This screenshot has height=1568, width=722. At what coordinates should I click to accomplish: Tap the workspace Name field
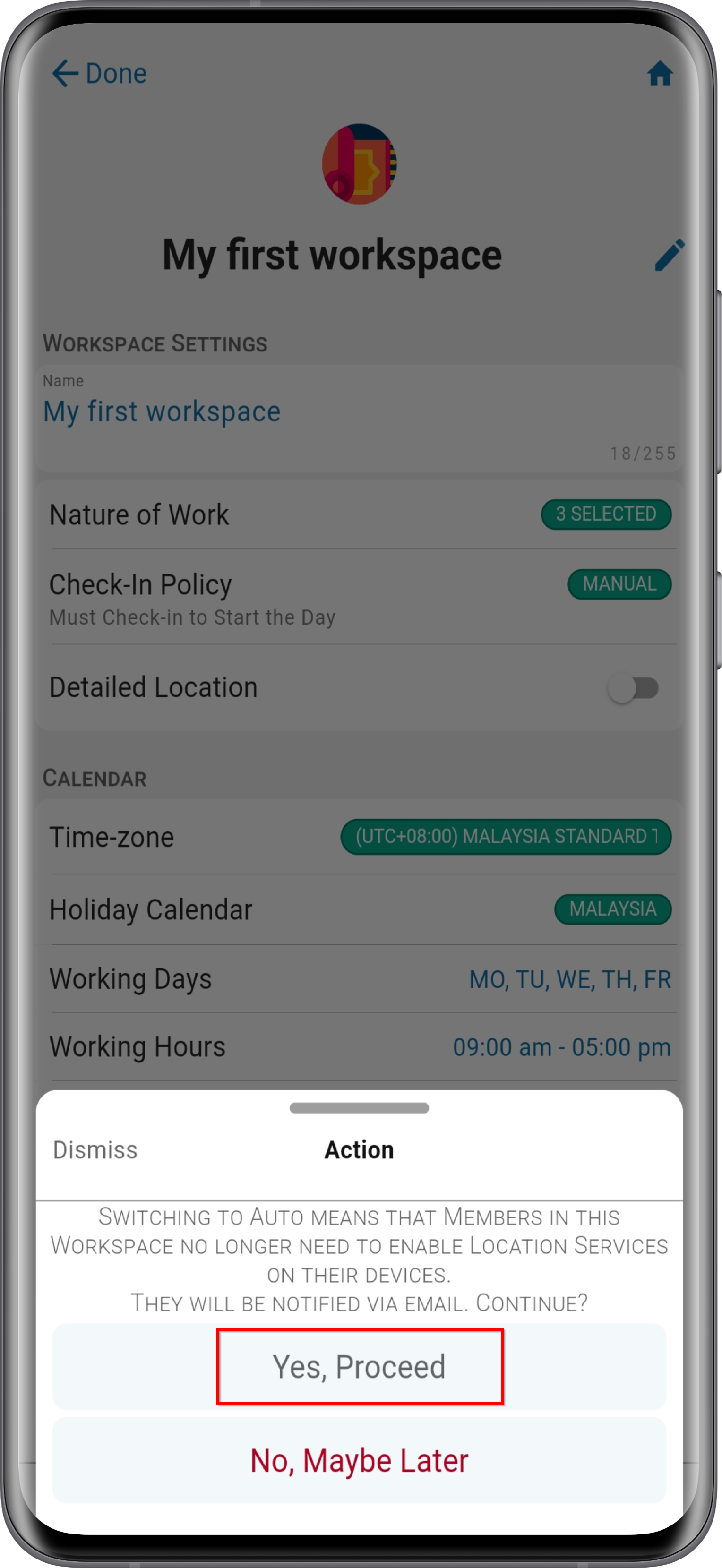pos(359,418)
